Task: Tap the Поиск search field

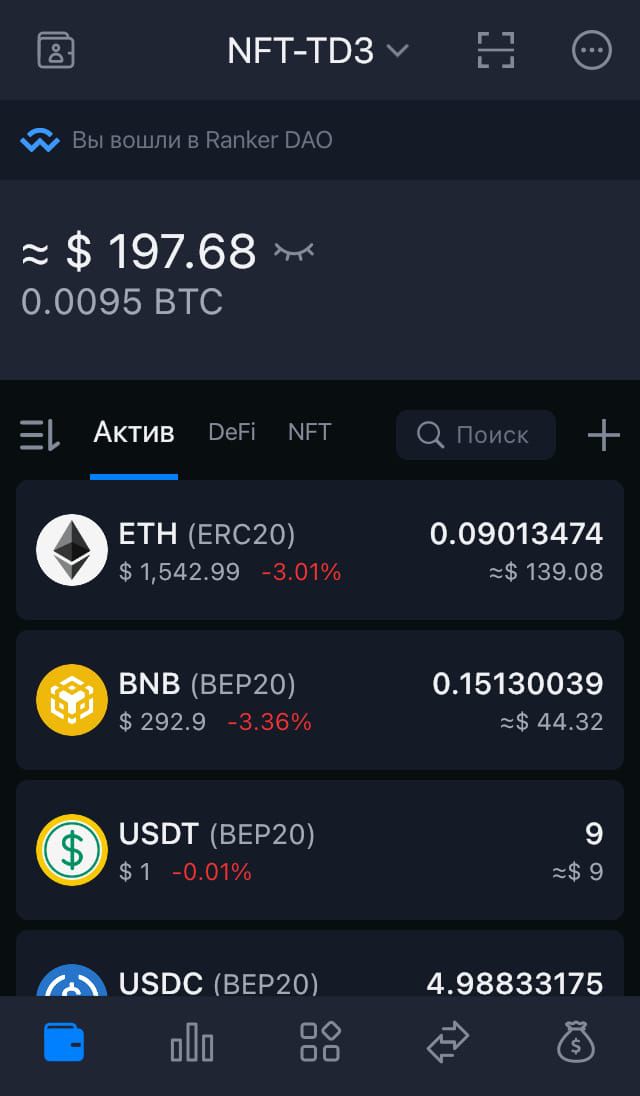Action: click(x=476, y=435)
